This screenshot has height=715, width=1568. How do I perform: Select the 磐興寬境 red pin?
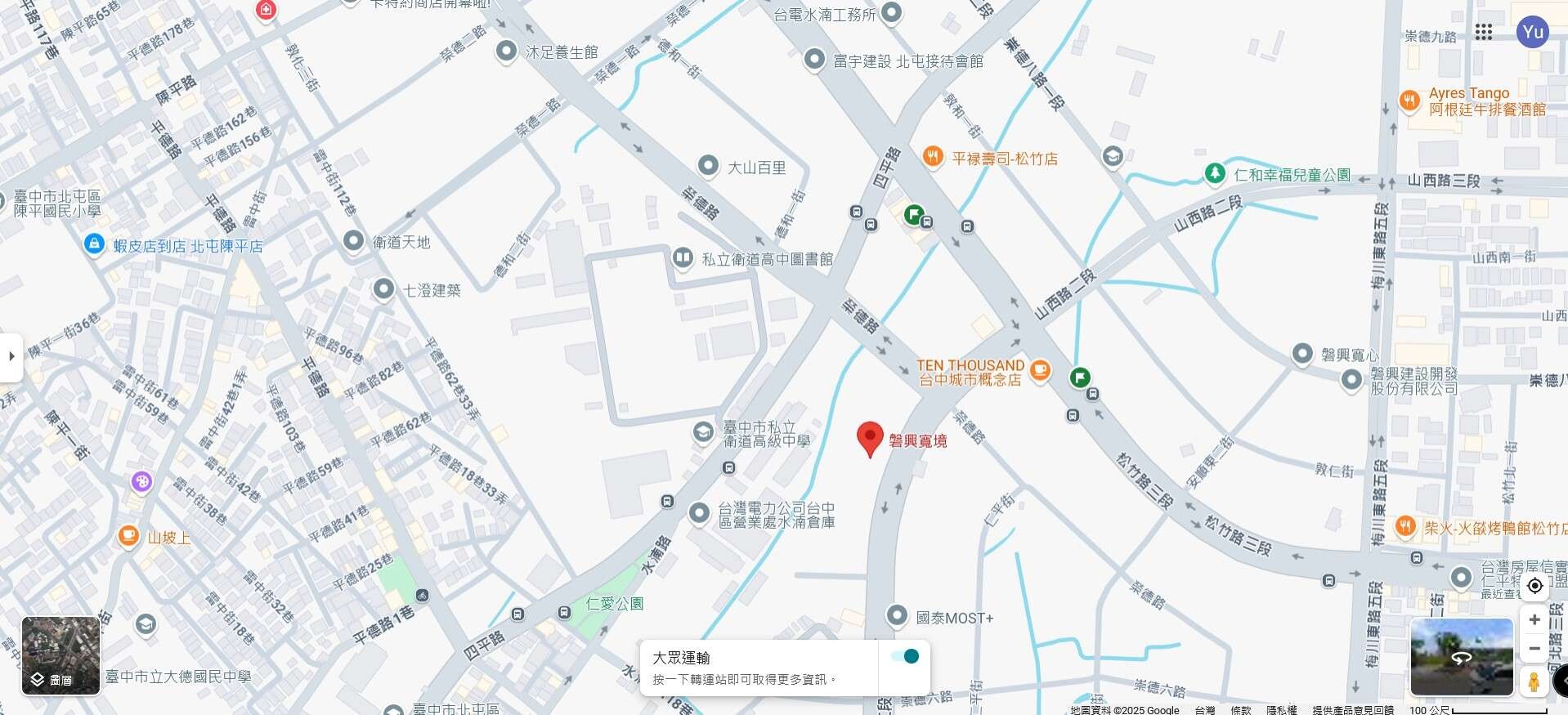coord(870,437)
